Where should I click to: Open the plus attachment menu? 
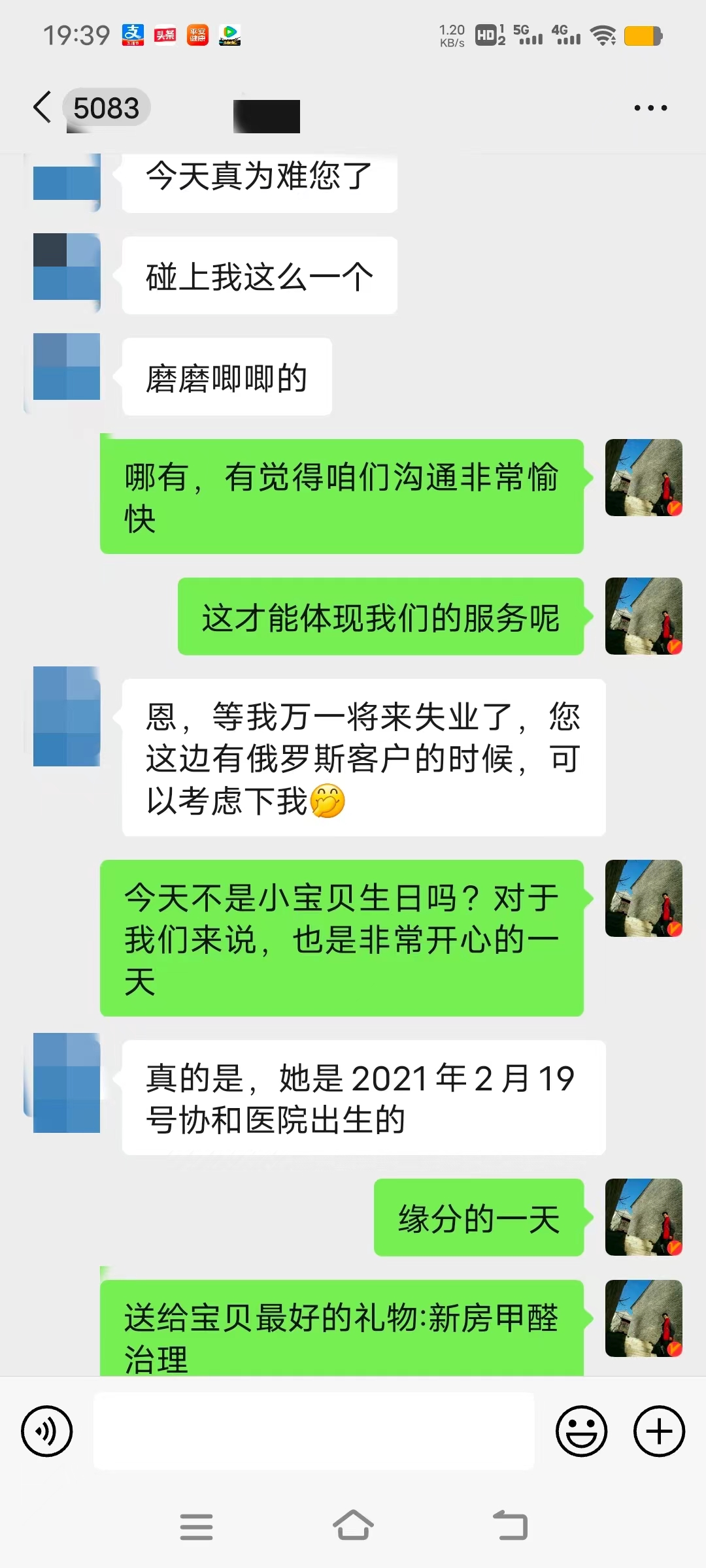[x=659, y=1431]
